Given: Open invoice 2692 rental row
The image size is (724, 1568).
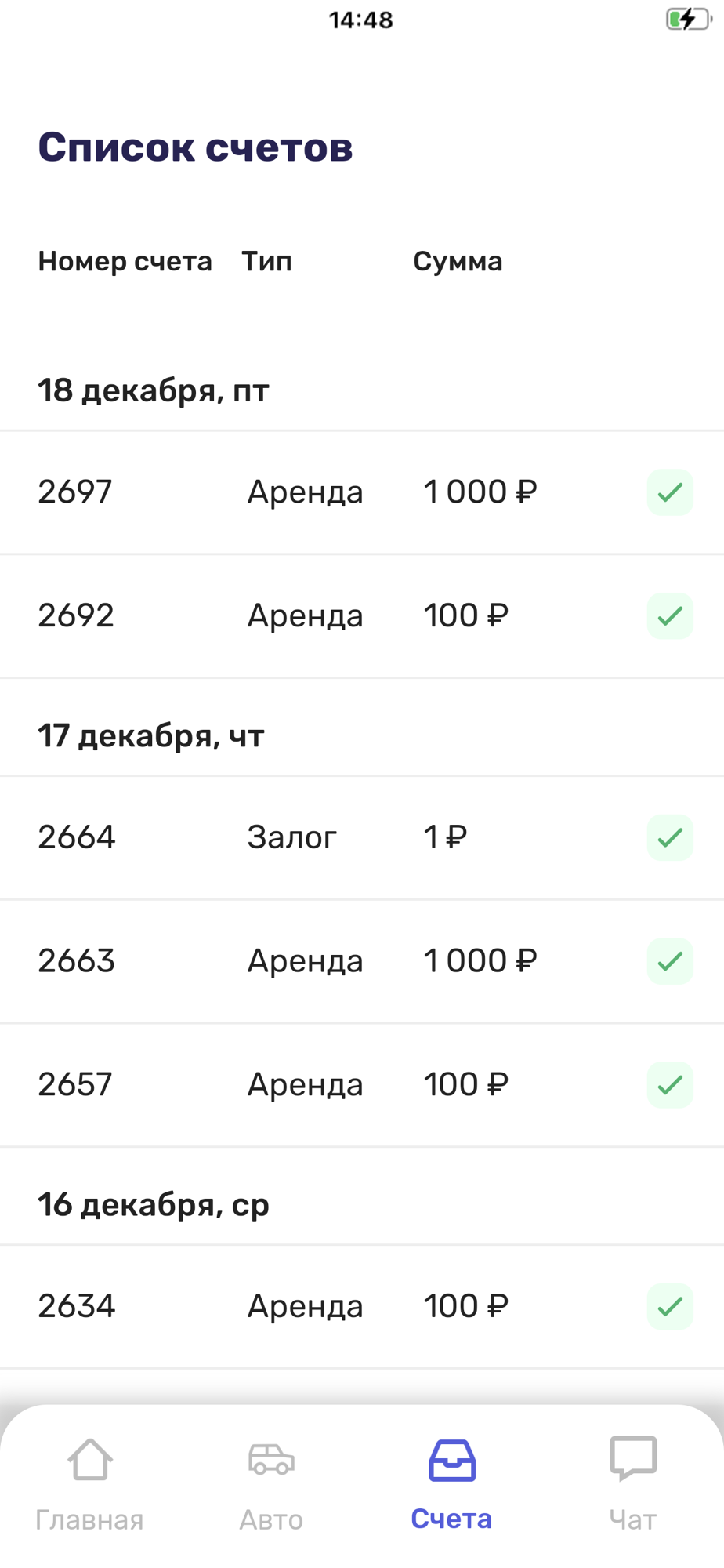Looking at the screenshot, I should pyautogui.click(x=362, y=616).
